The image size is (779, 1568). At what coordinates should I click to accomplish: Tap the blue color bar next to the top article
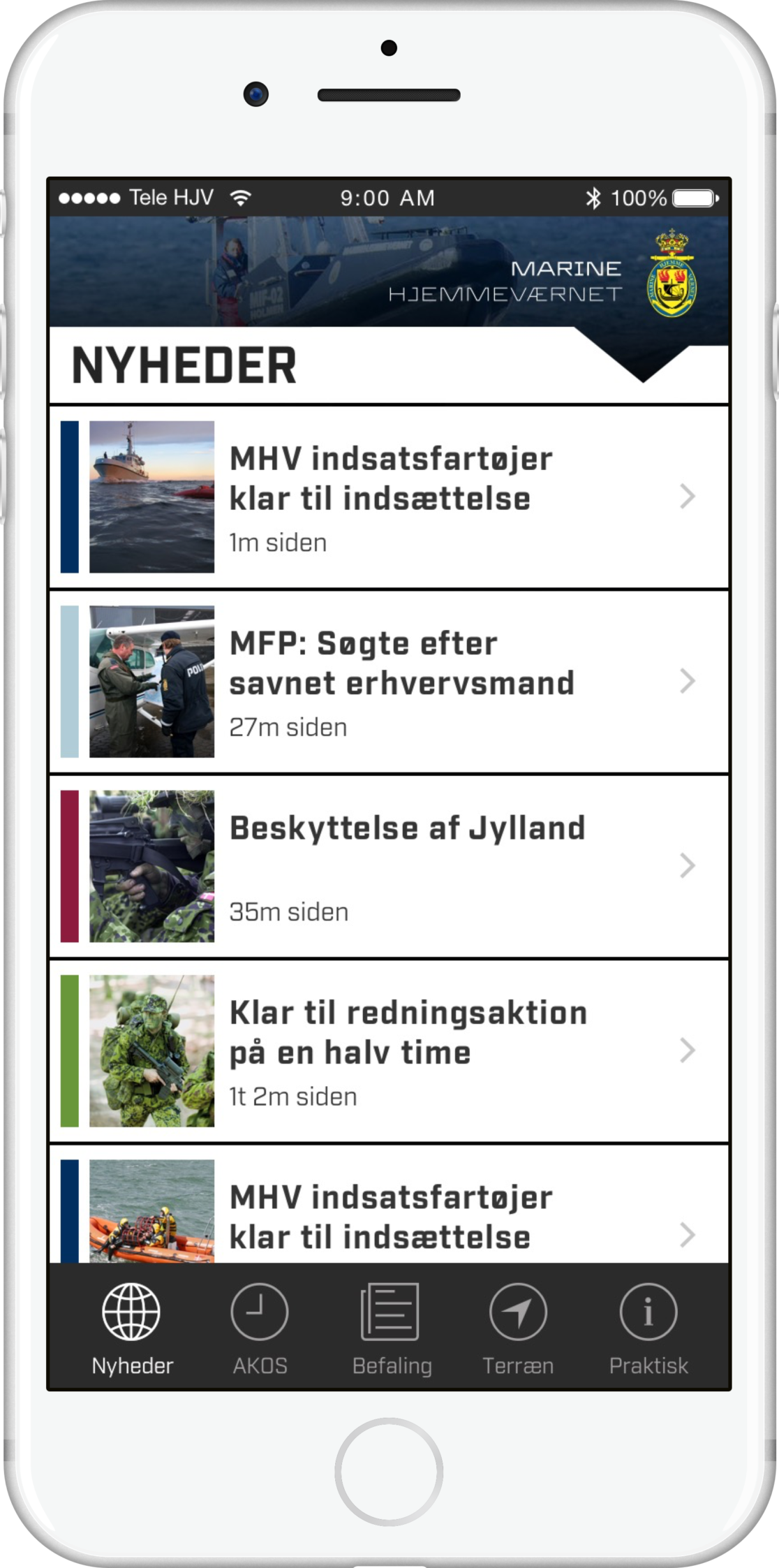pyautogui.click(x=70, y=498)
